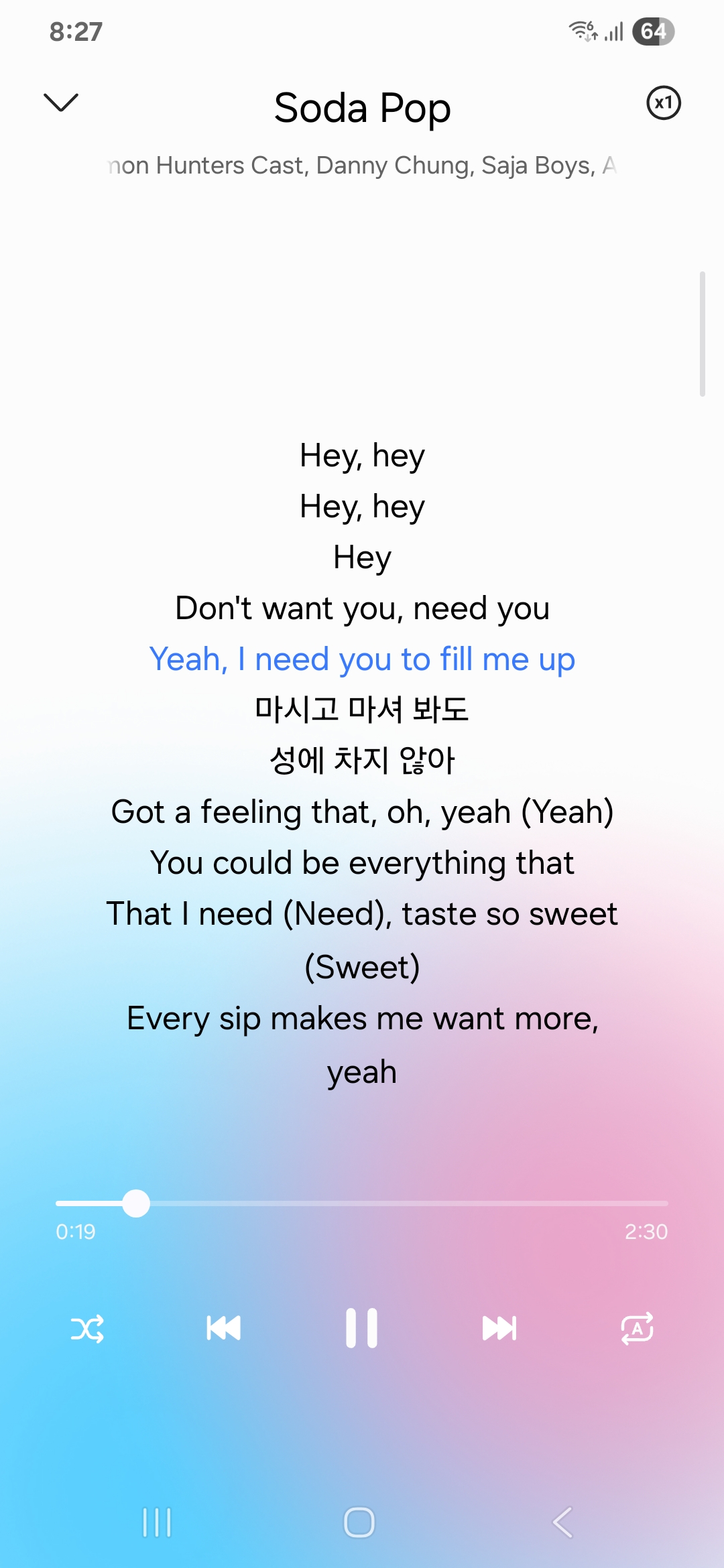Change playback speed with the x1 icon
The height and width of the screenshot is (1568, 724).
663,103
